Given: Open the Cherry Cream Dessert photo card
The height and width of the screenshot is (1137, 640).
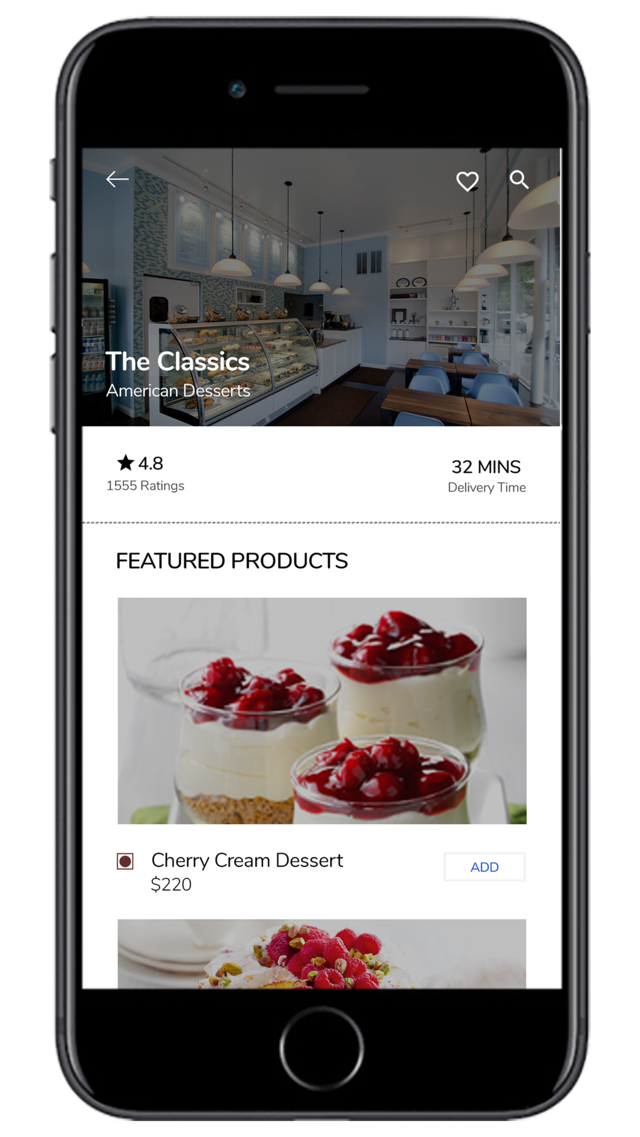Looking at the screenshot, I should [x=322, y=711].
